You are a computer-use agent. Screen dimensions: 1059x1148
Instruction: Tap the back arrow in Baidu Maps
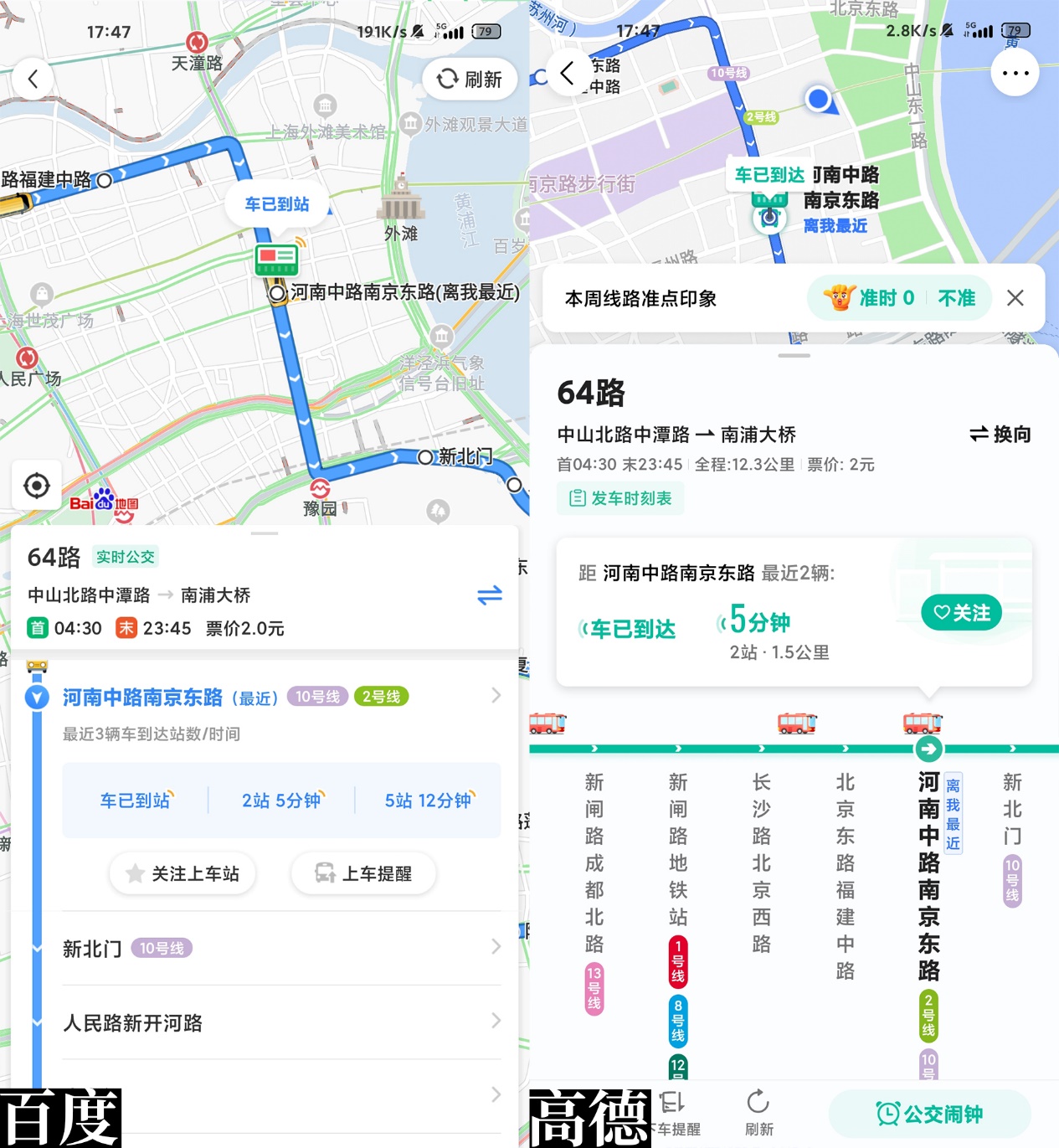coord(33,78)
